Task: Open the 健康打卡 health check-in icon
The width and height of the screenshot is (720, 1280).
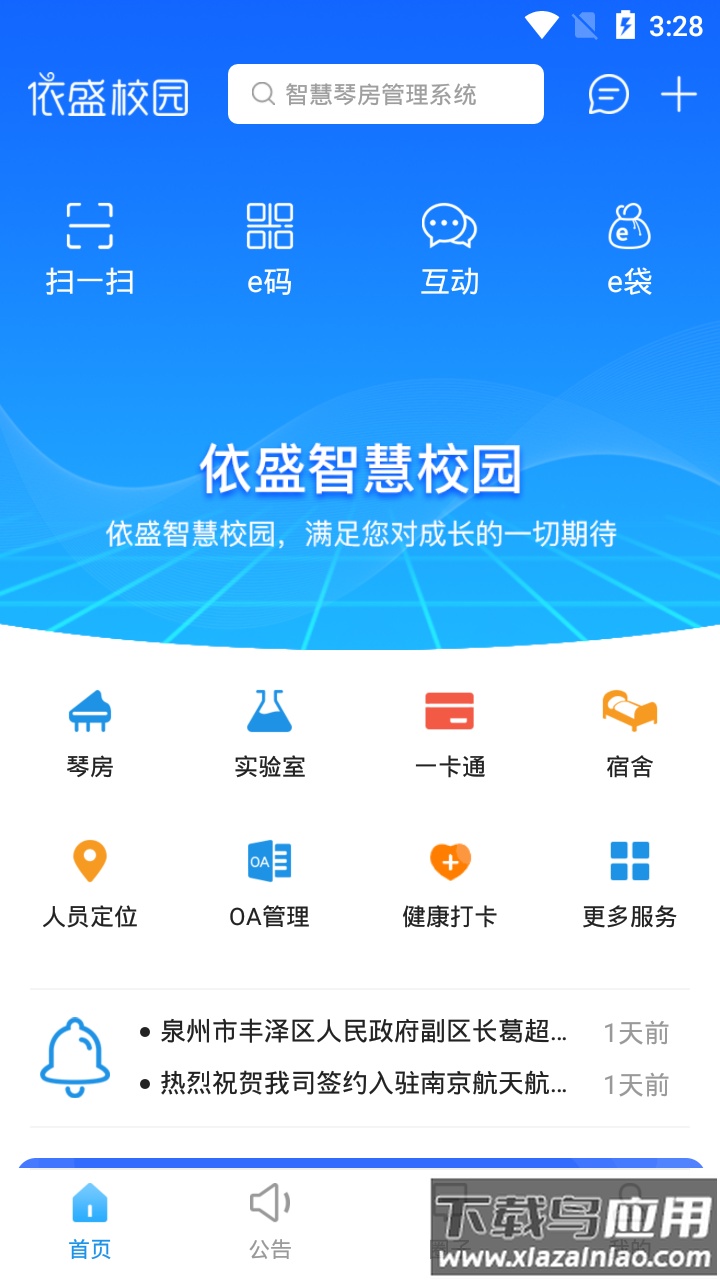Action: [x=449, y=880]
